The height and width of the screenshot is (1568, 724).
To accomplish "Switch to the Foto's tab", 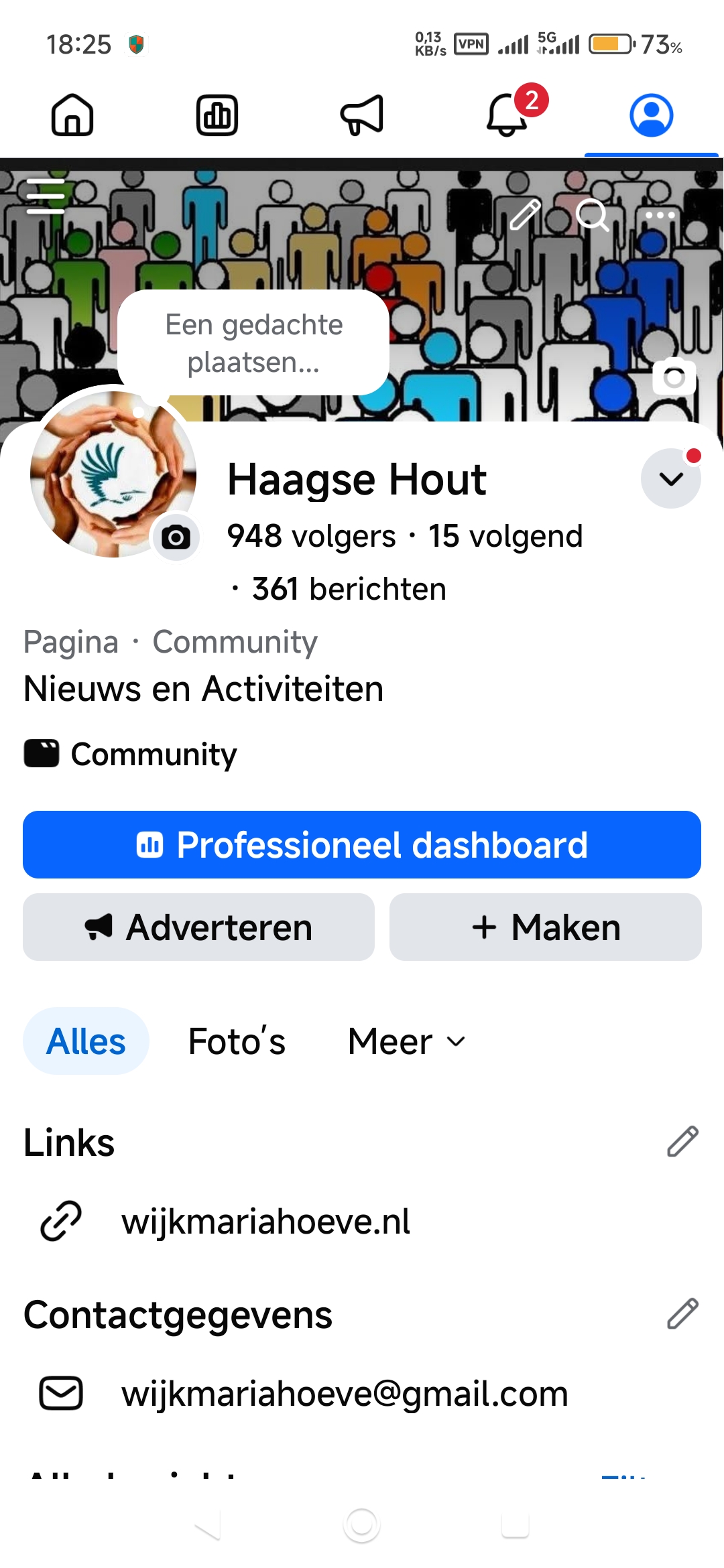I will 237,1041.
